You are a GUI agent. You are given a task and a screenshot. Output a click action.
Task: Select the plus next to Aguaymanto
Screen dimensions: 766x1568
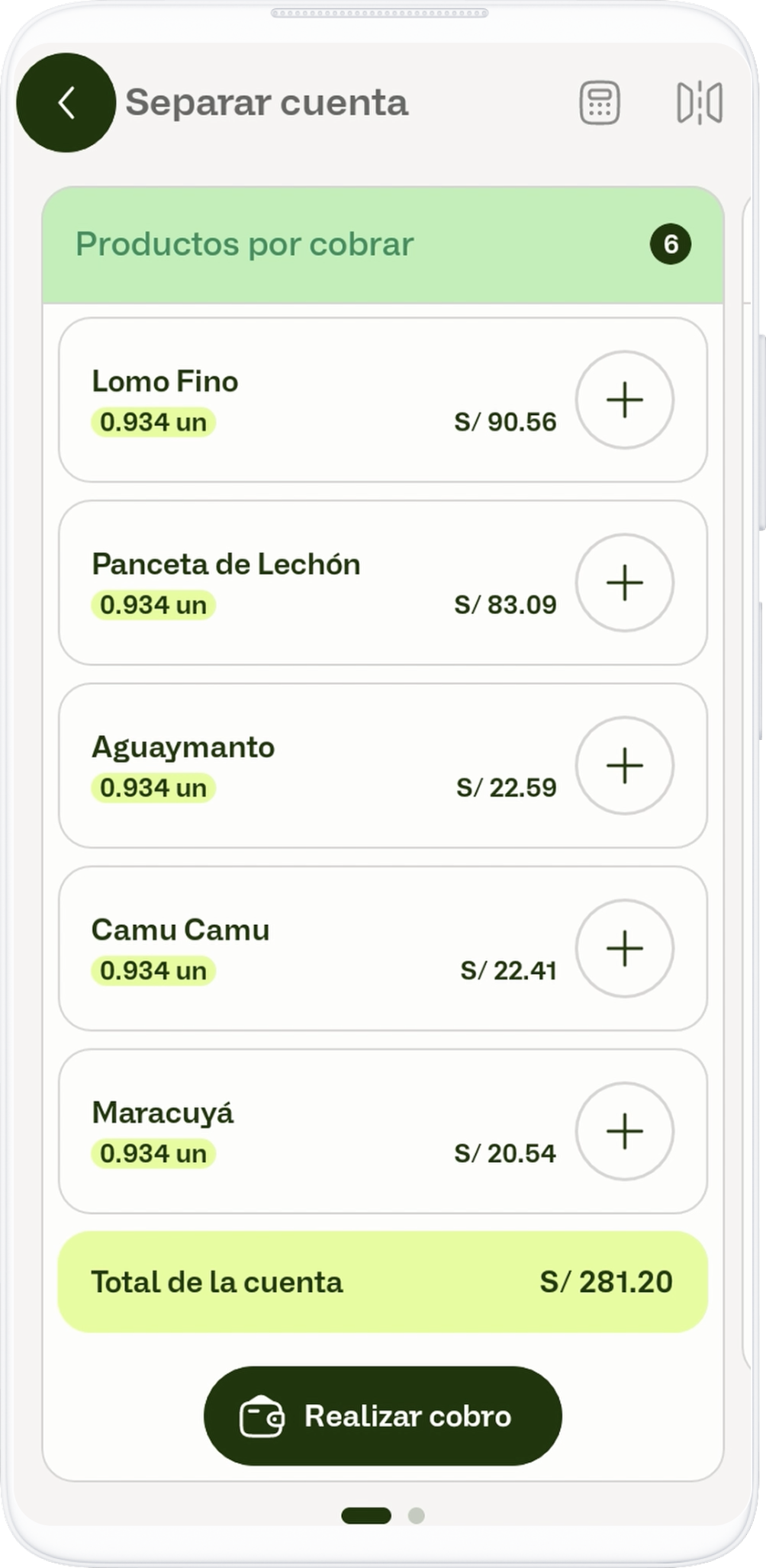pos(624,766)
